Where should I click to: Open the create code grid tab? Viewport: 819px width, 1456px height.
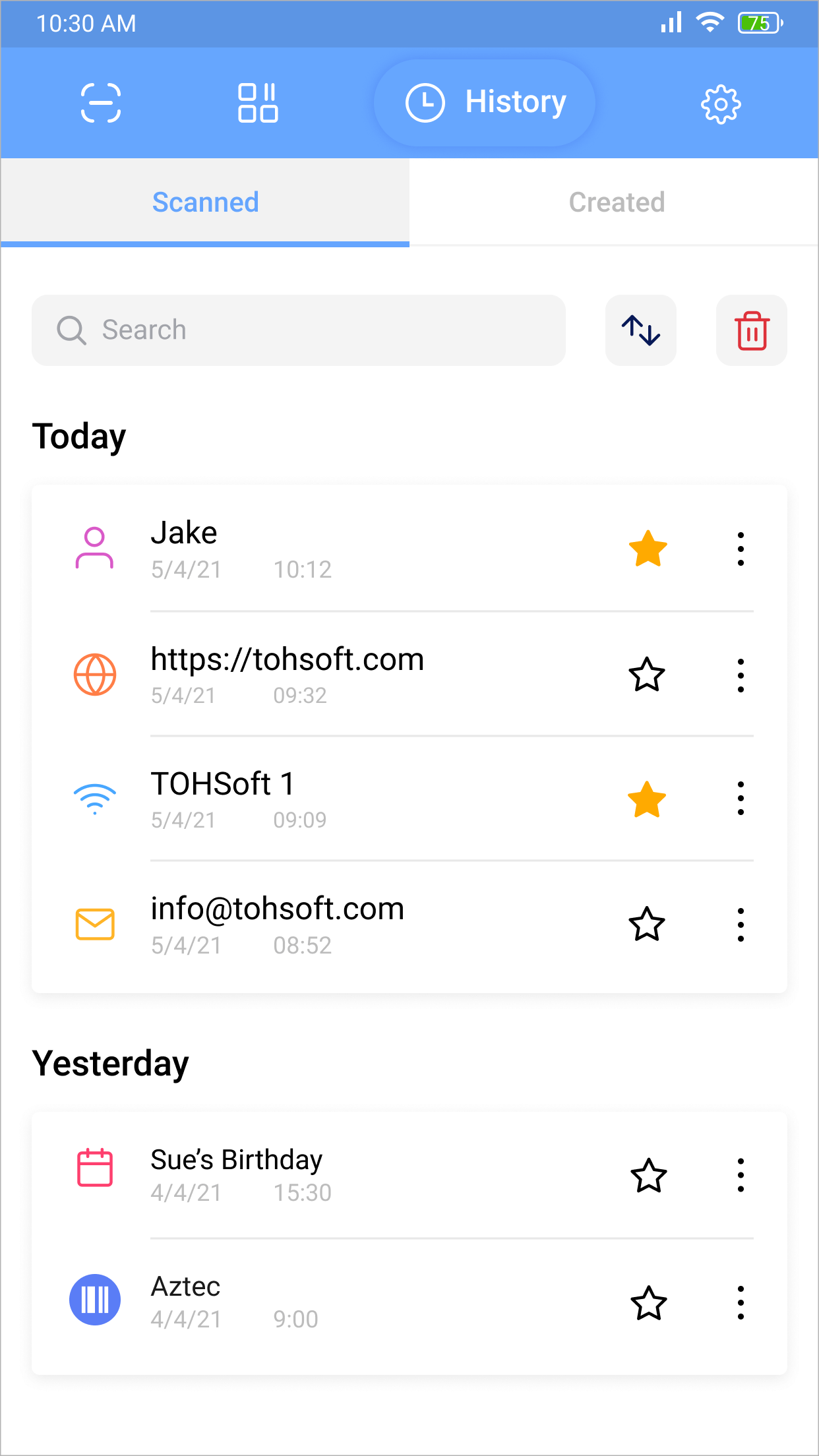[x=258, y=103]
